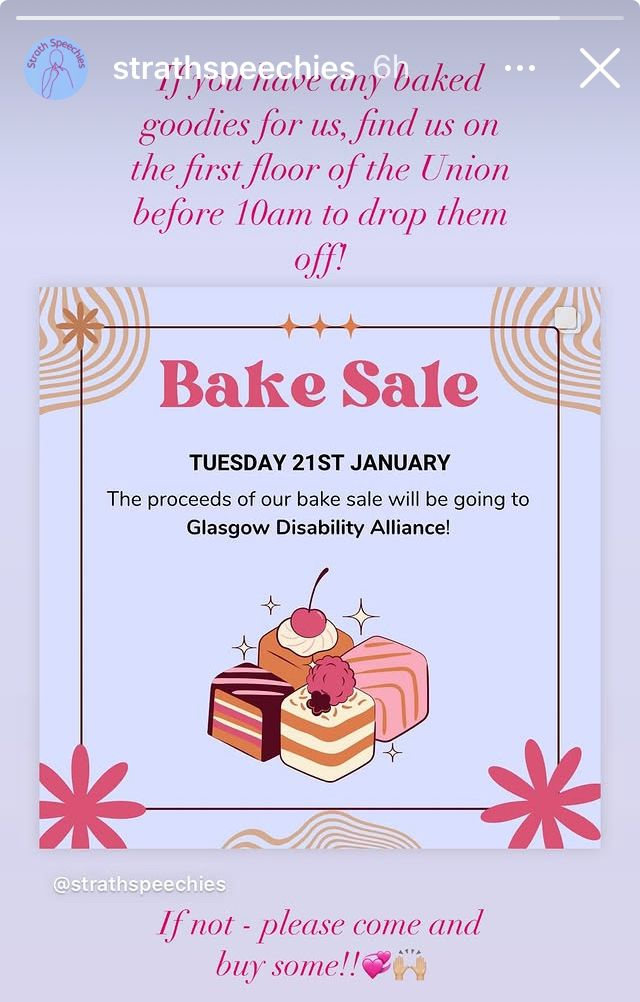640x1002 pixels.
Task: Close the story viewer
Action: pyautogui.click(x=600, y=69)
